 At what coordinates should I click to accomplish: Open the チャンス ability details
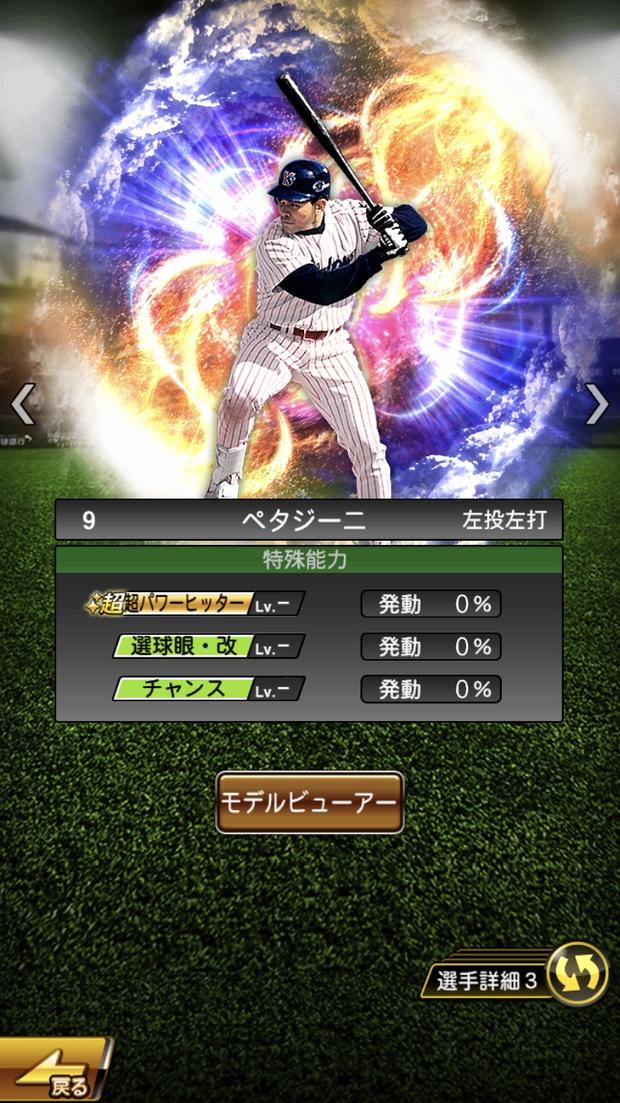[x=208, y=689]
